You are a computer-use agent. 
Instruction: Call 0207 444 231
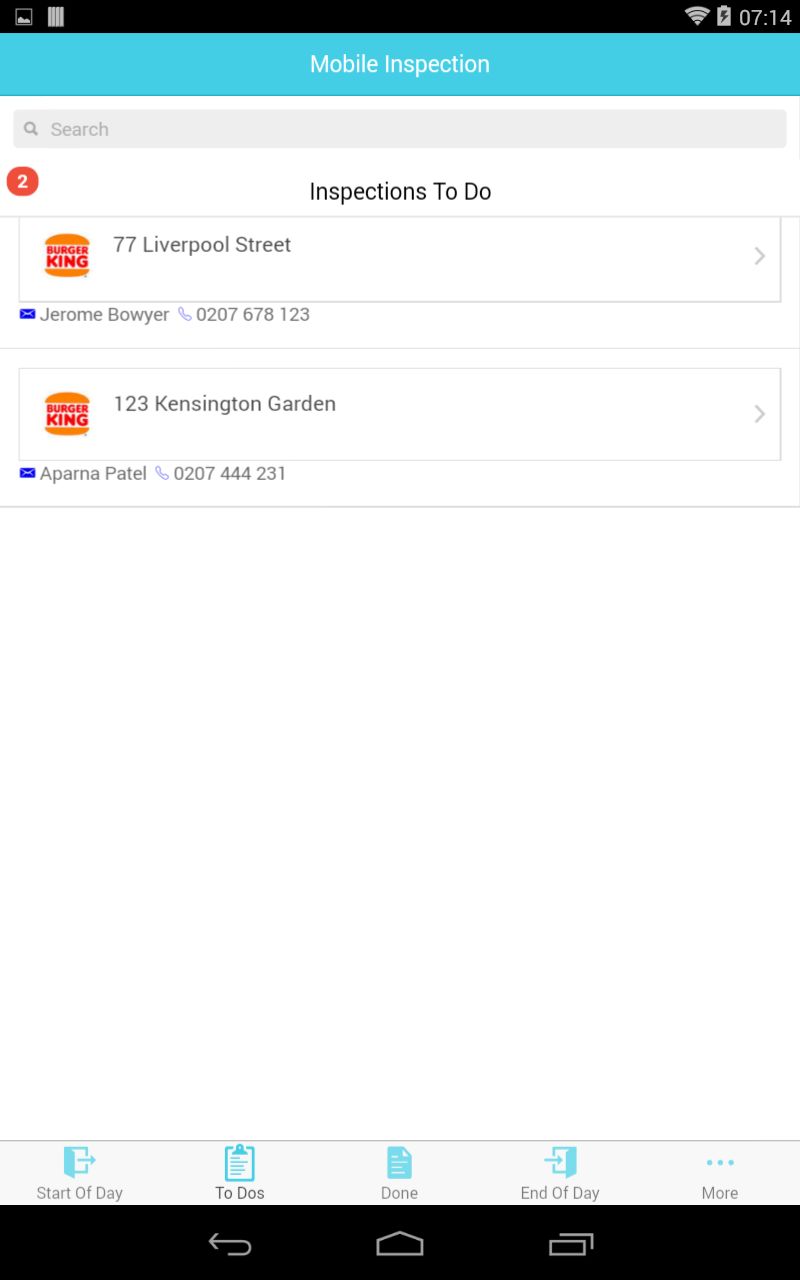[221, 473]
